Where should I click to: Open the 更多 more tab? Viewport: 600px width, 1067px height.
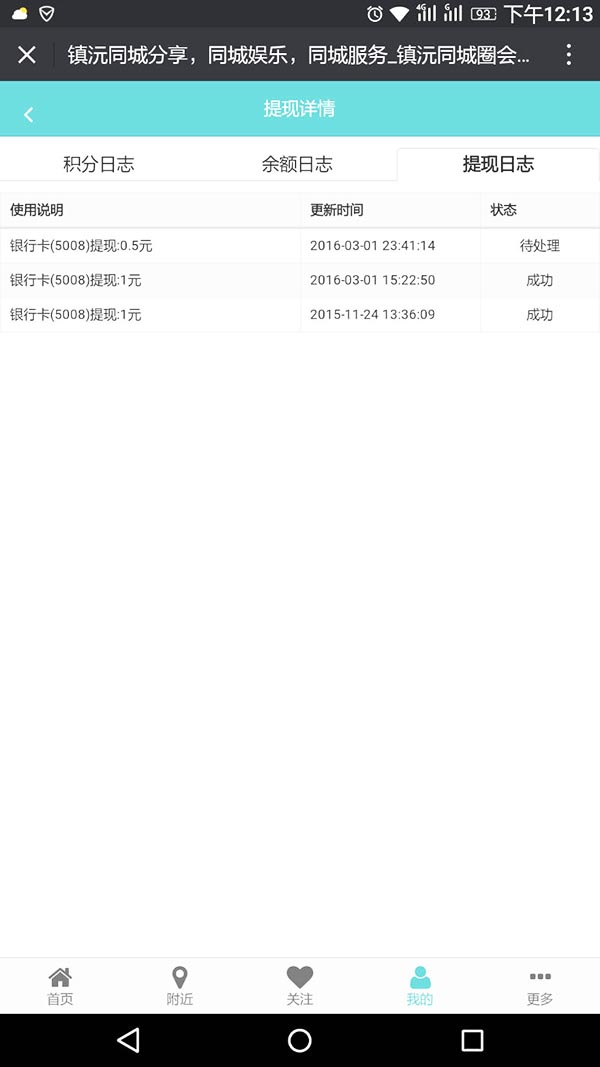[540, 986]
